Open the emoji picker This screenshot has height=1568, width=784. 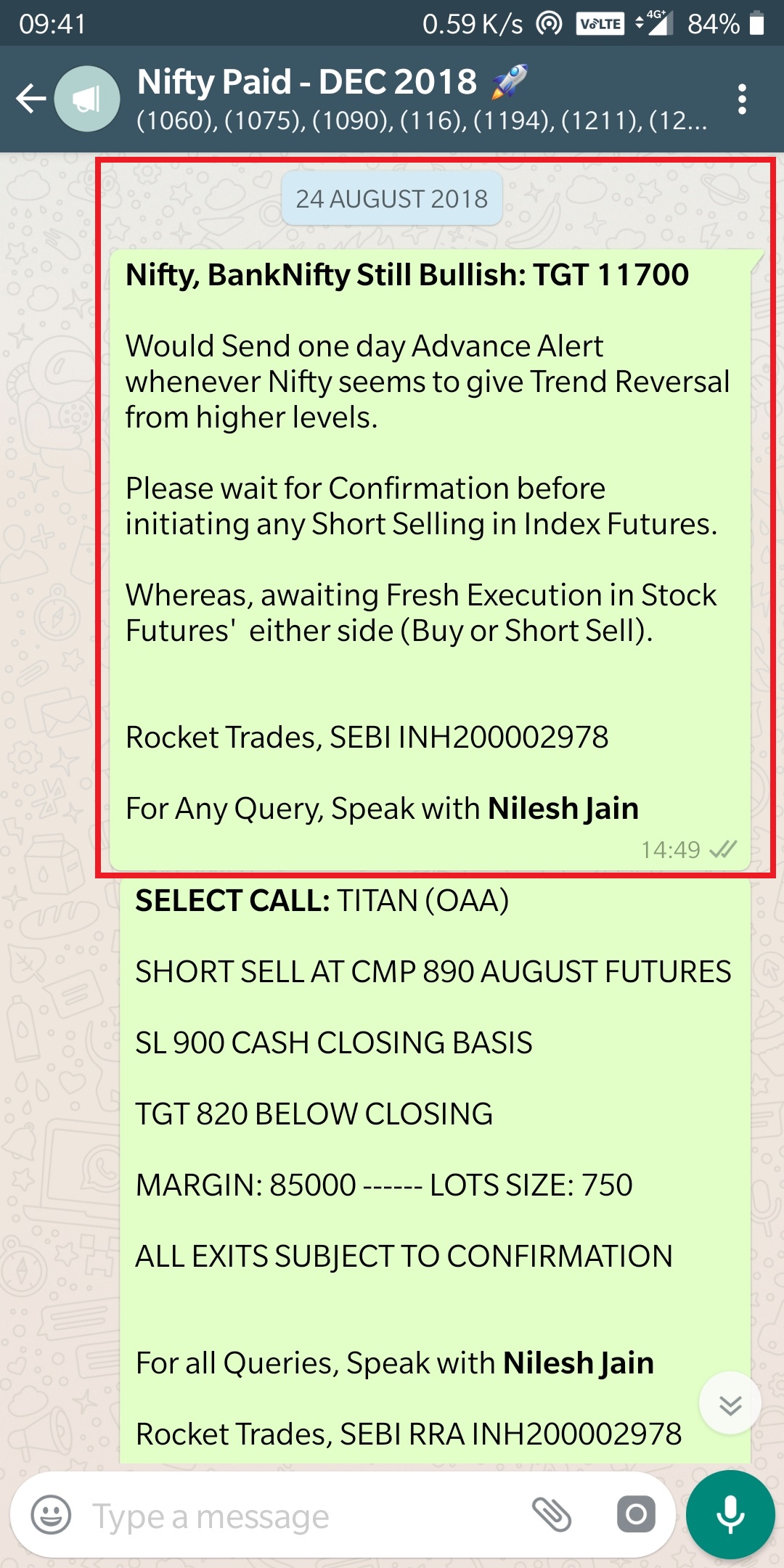pos(51,1516)
